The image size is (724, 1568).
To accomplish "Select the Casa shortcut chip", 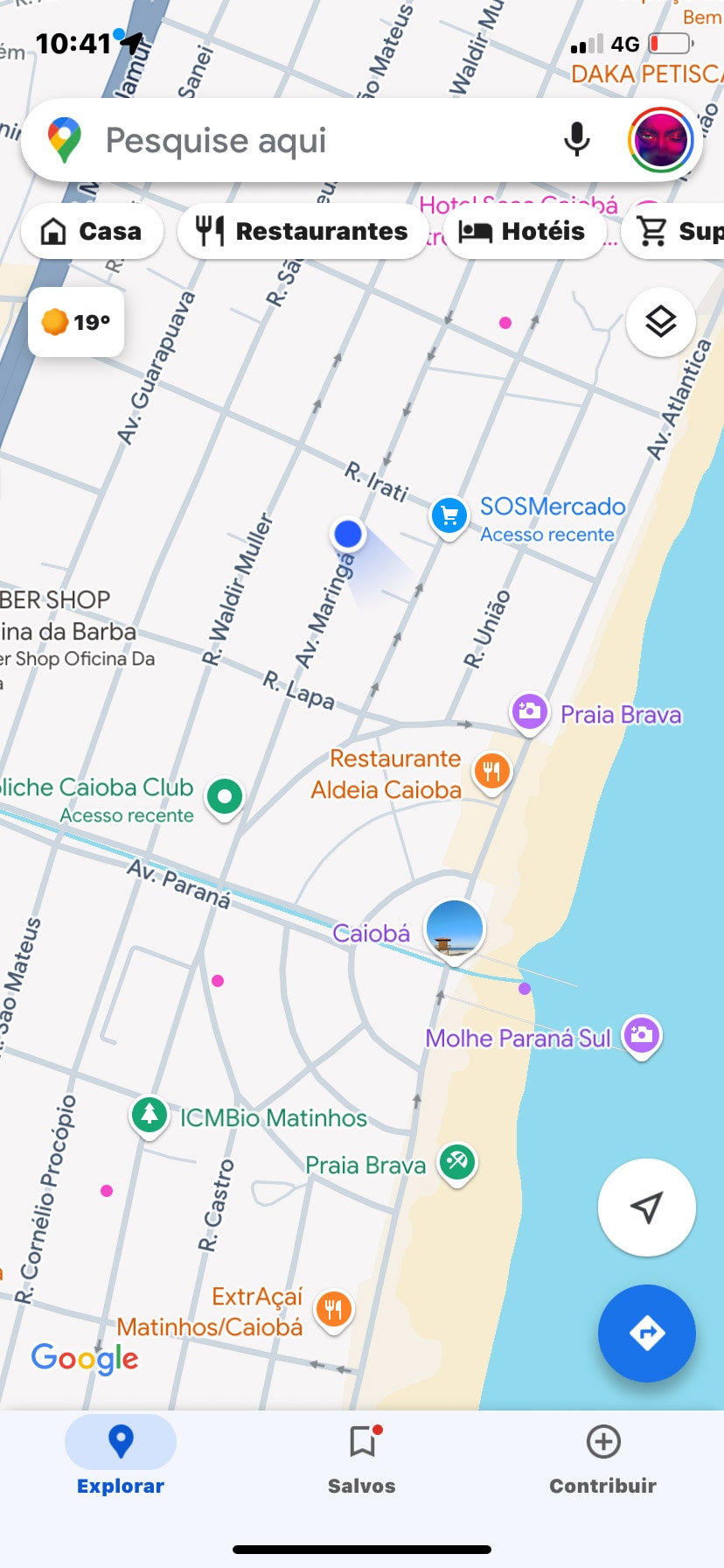I will pos(92,231).
